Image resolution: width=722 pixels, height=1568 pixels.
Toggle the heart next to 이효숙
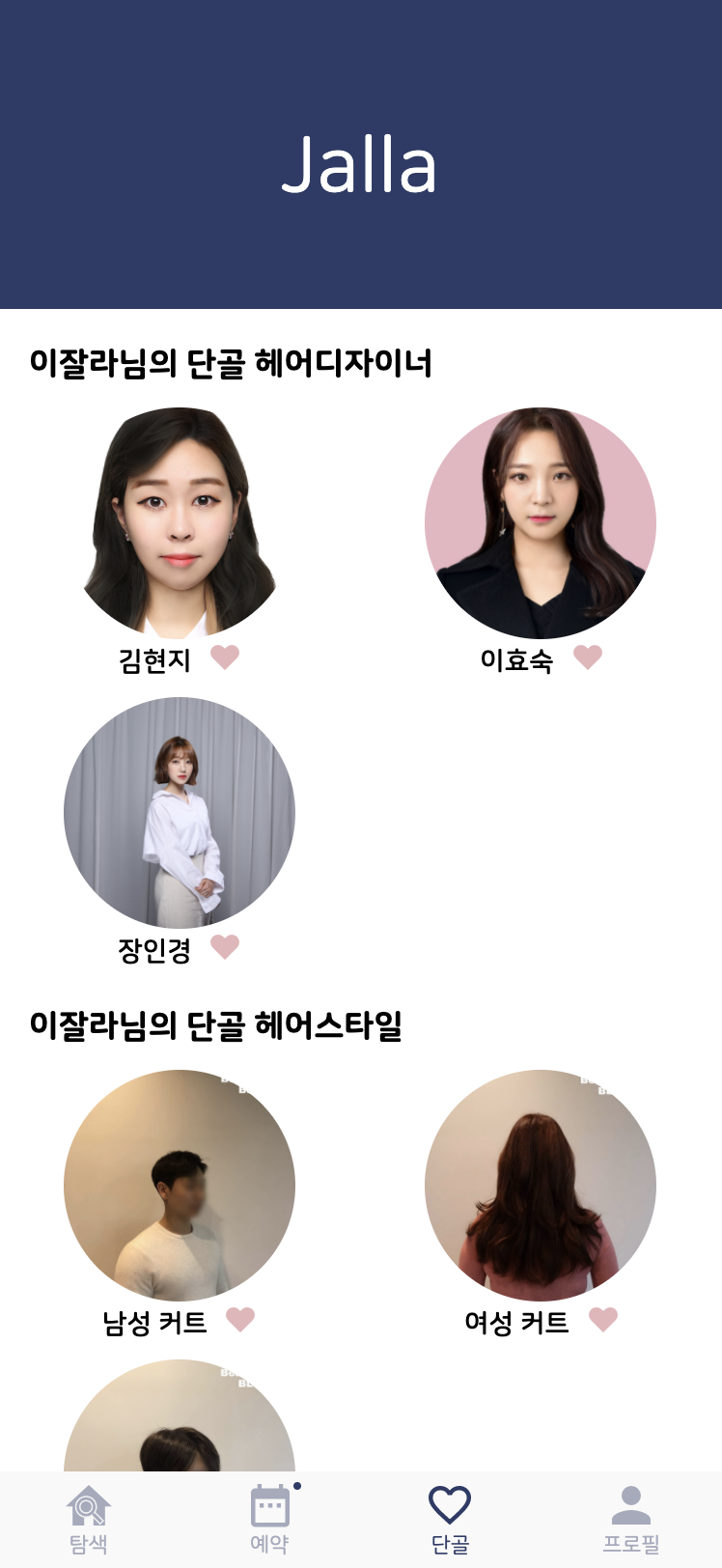point(588,658)
